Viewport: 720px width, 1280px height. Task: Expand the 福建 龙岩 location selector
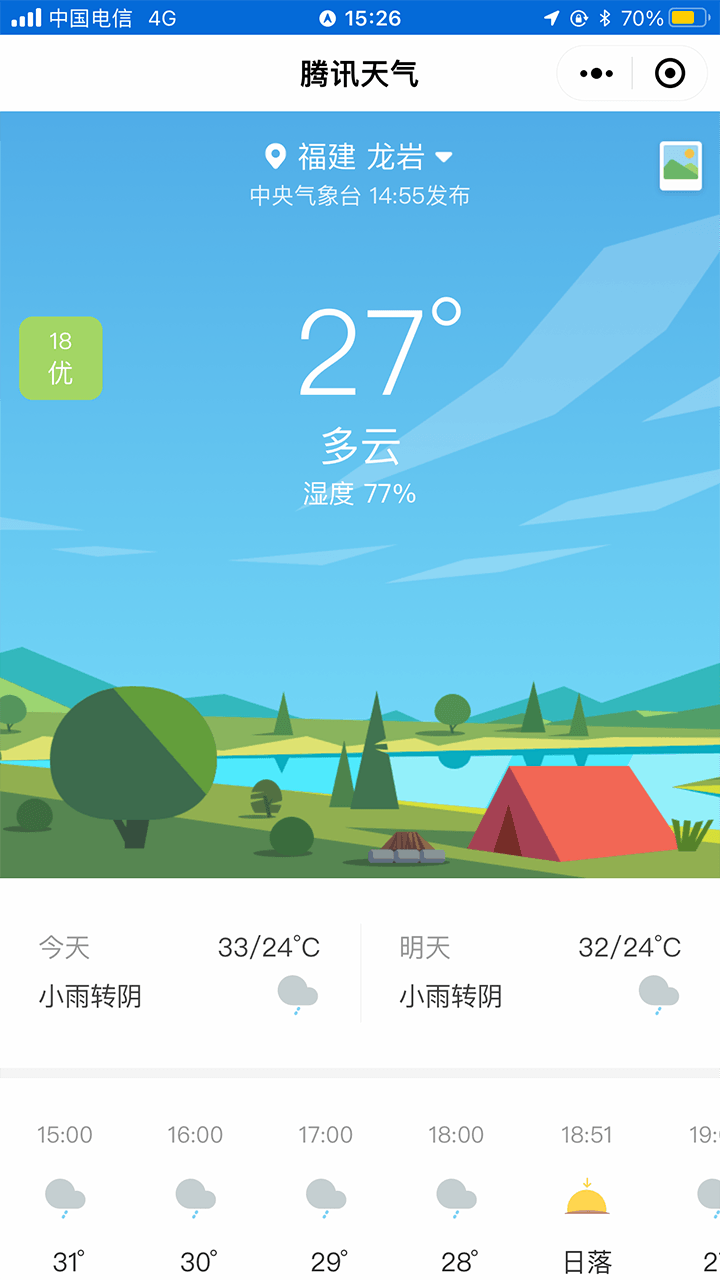point(359,157)
